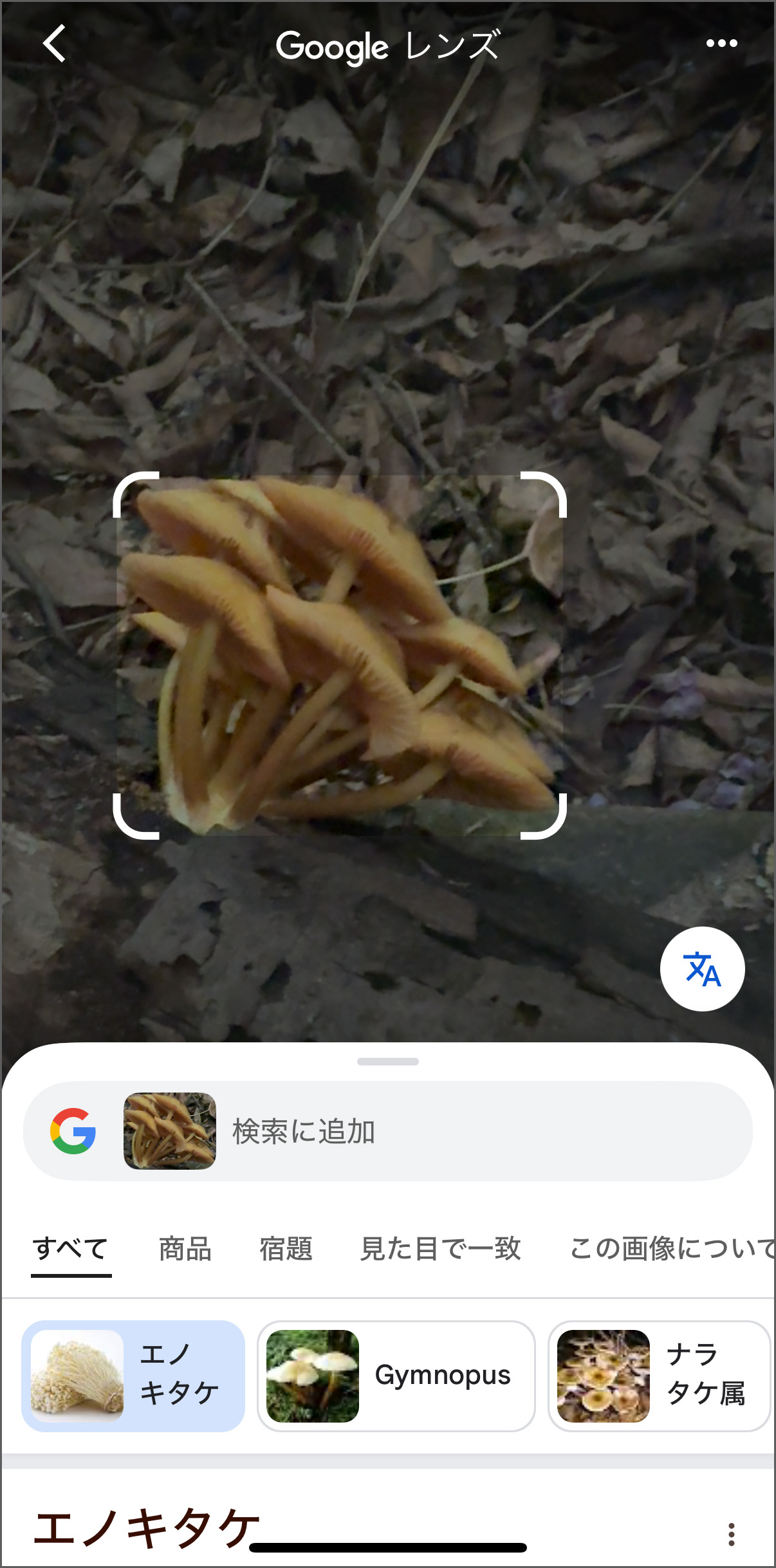Viewport: 776px width, 1568px height.
Task: Tap the results sheet drag handle
Action: [388, 1061]
